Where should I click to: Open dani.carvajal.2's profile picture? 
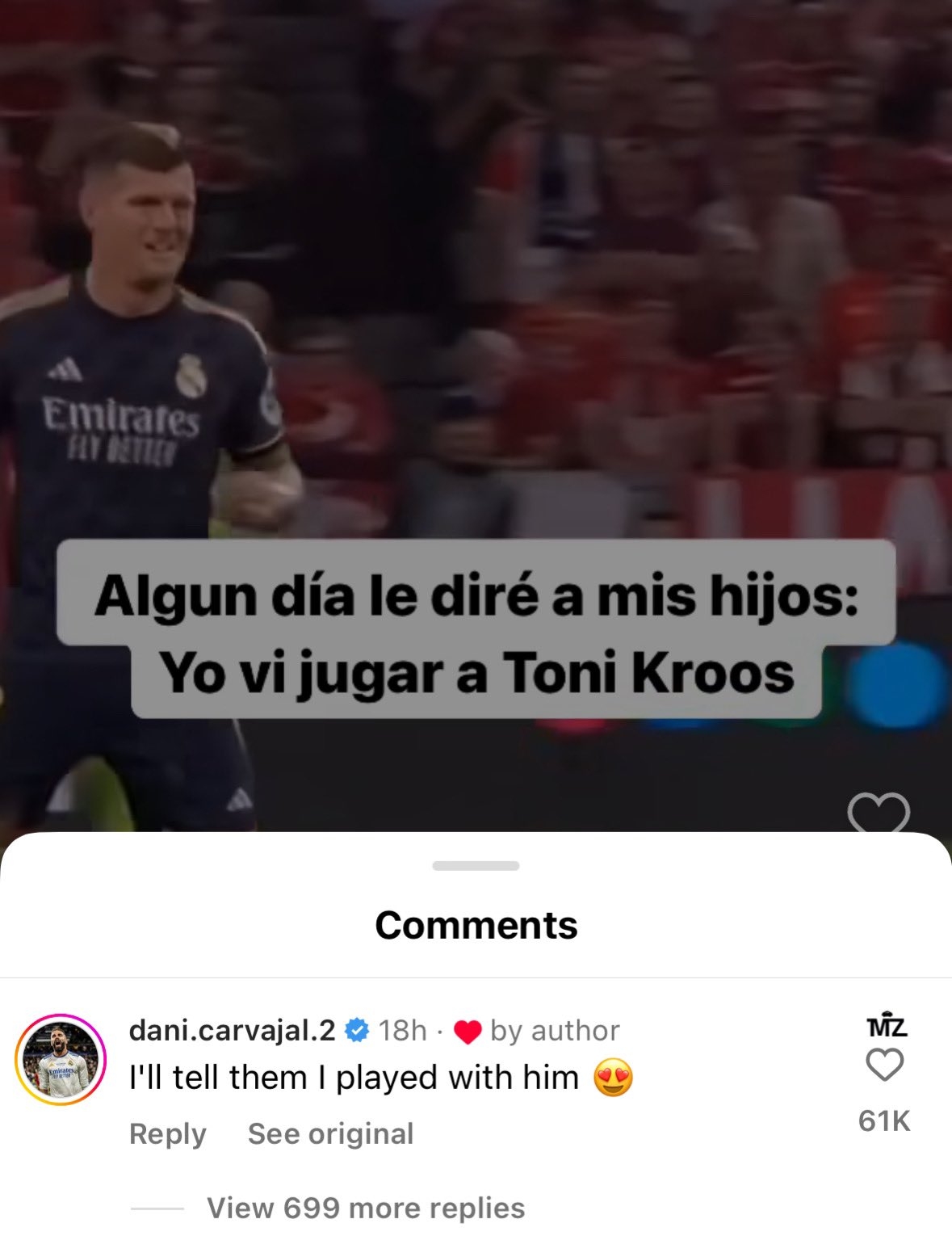tap(61, 1059)
